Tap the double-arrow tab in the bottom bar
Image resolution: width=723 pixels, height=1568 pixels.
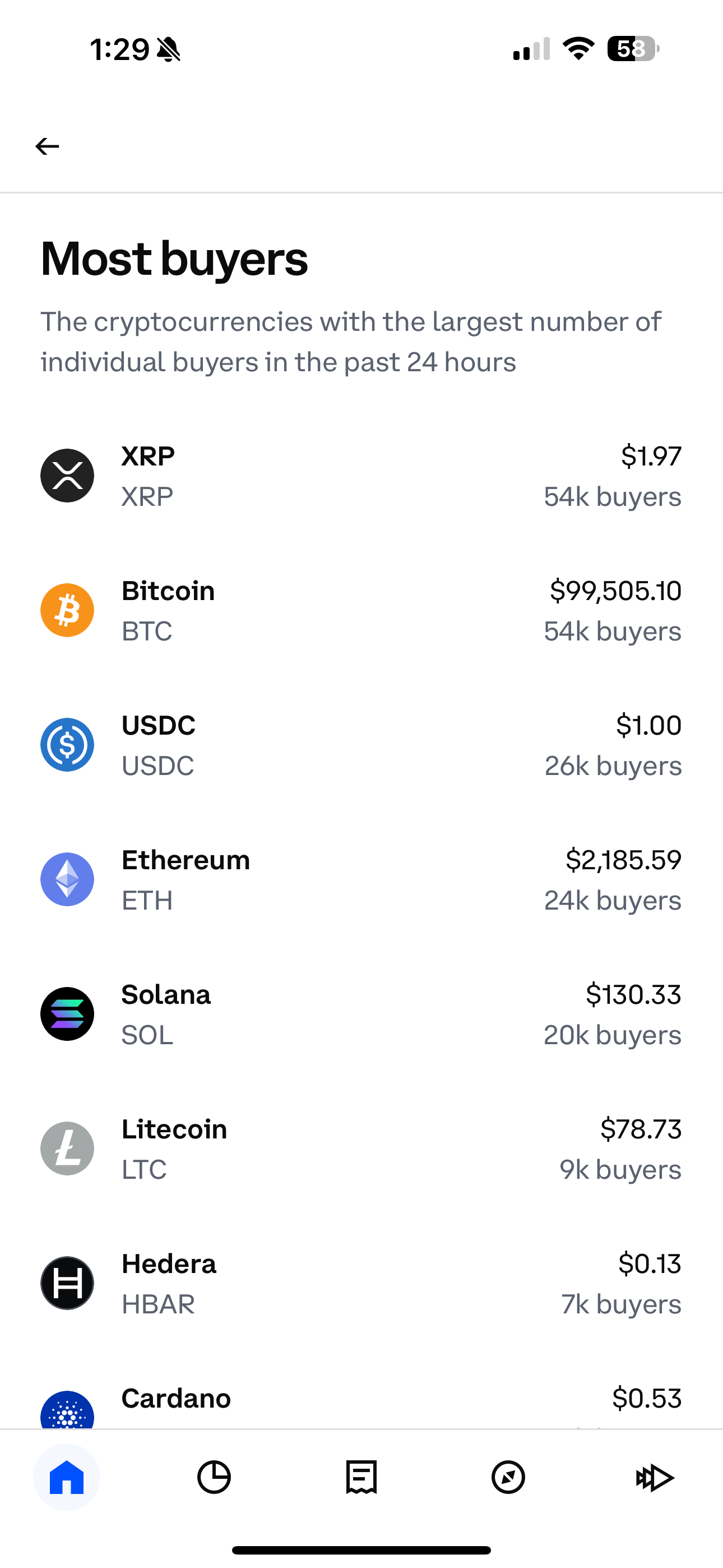pos(655,1477)
